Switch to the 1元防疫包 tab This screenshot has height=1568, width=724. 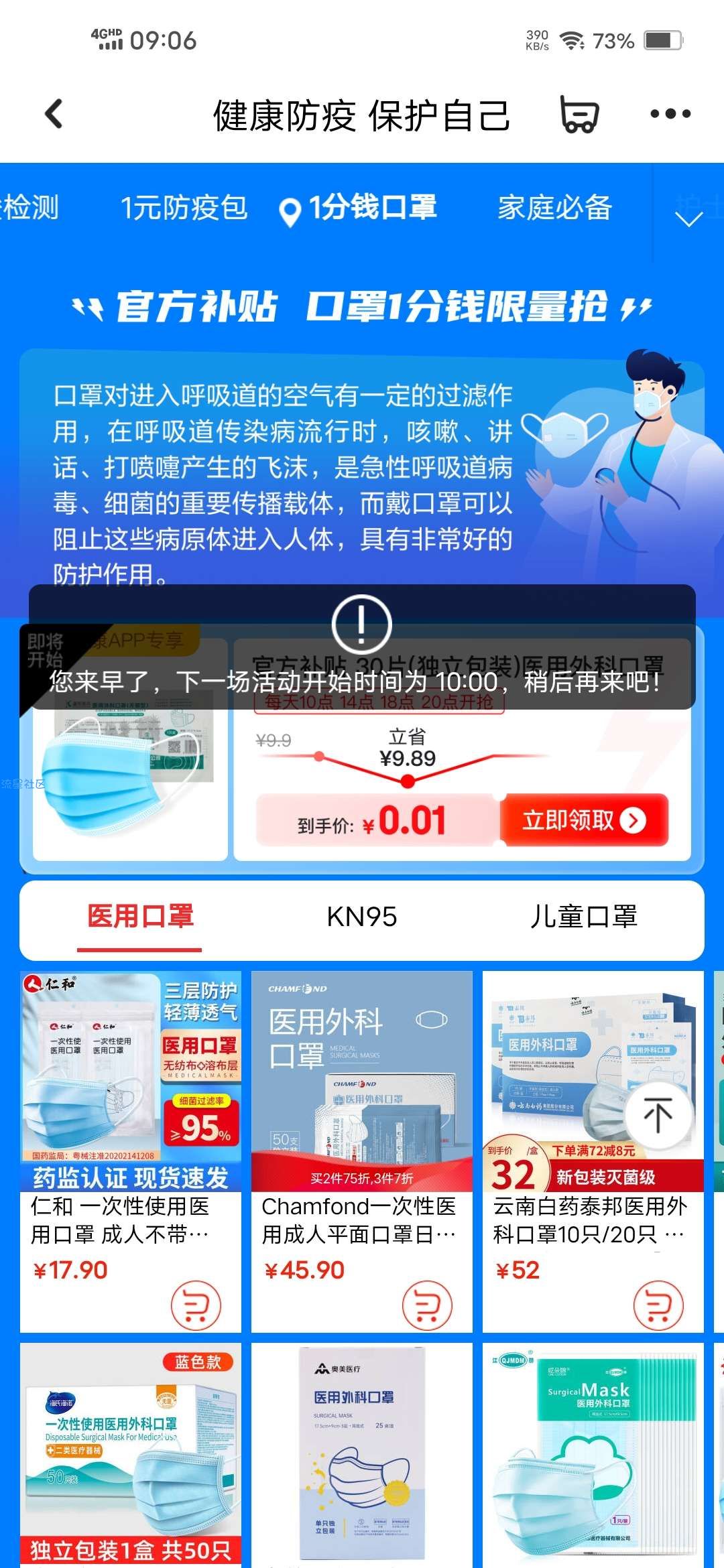point(184,208)
